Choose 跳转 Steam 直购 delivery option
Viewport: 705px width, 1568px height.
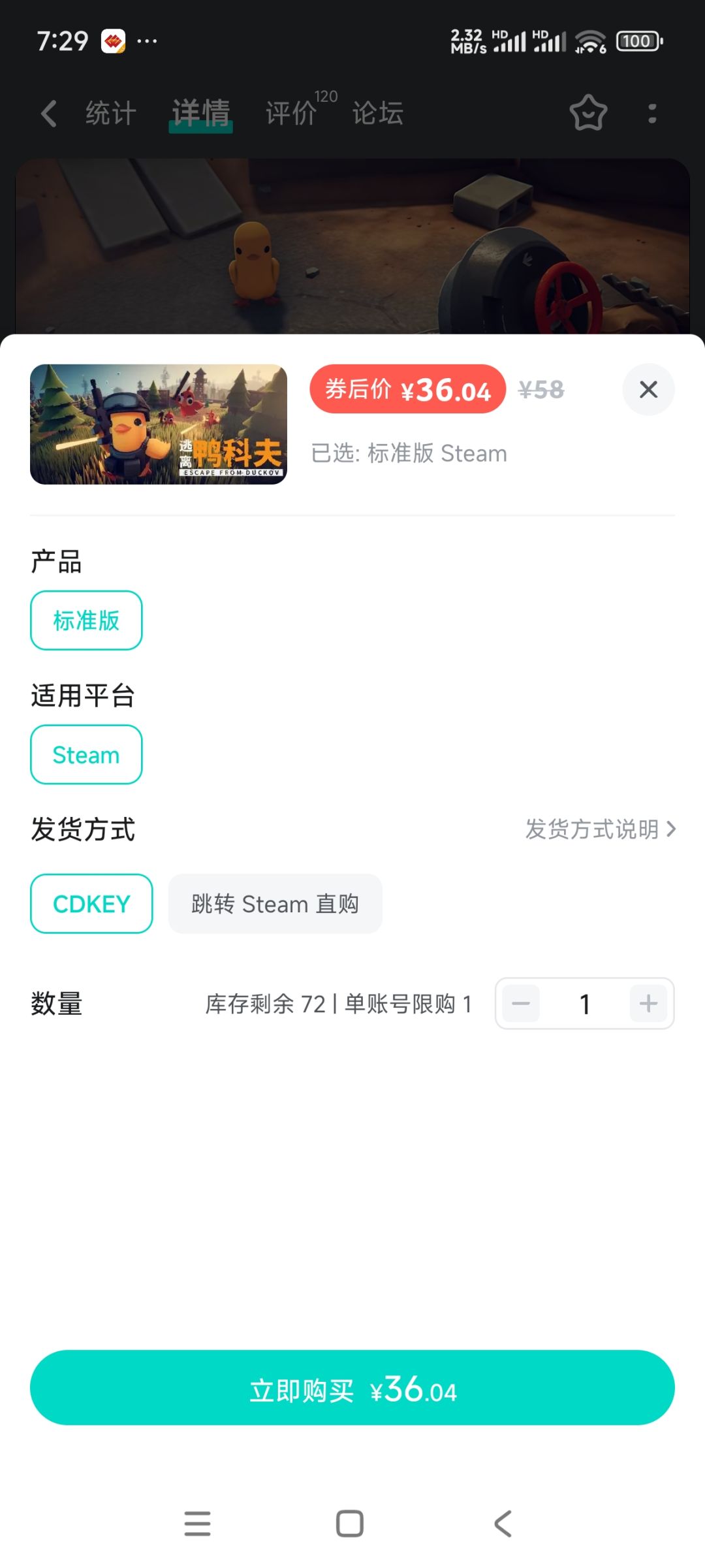tap(275, 904)
